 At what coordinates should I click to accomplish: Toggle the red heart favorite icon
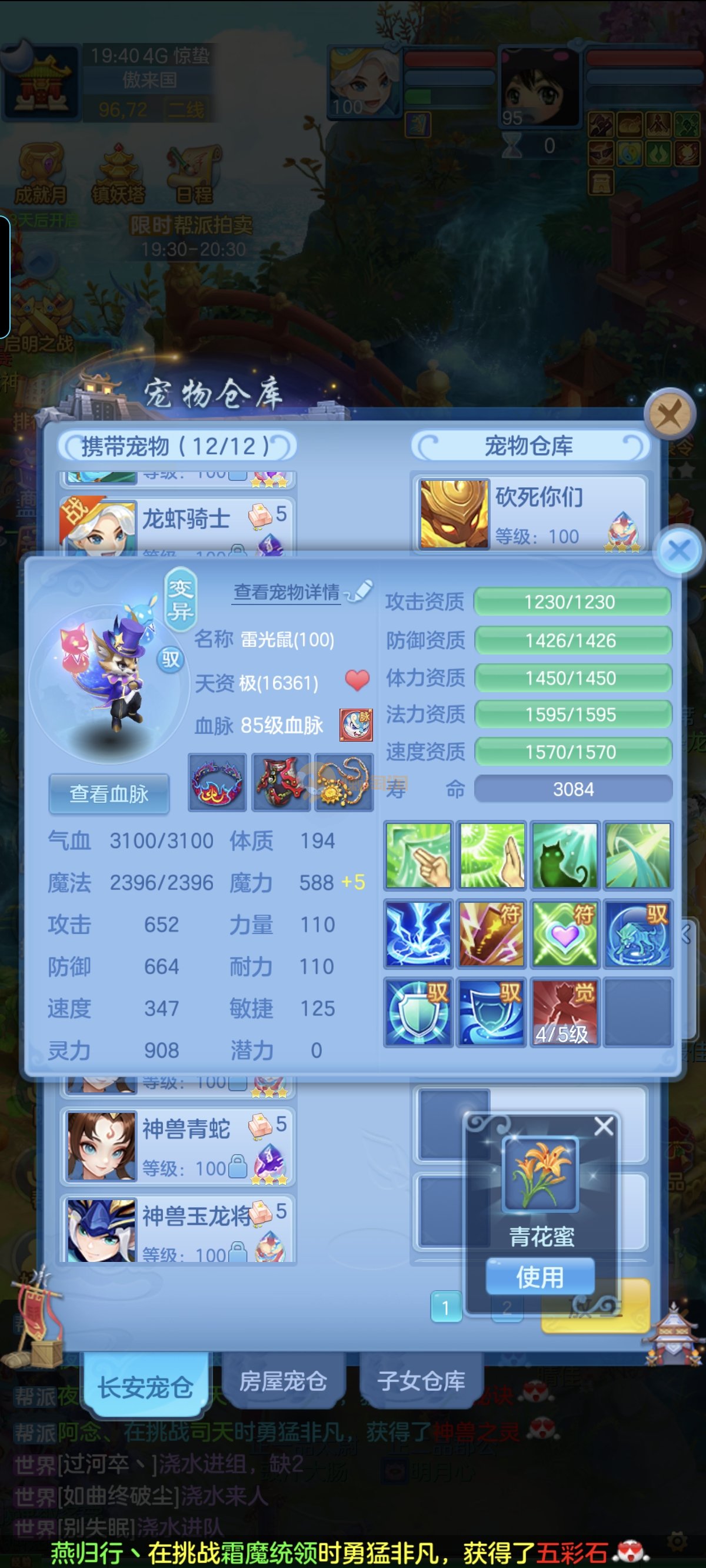click(357, 680)
